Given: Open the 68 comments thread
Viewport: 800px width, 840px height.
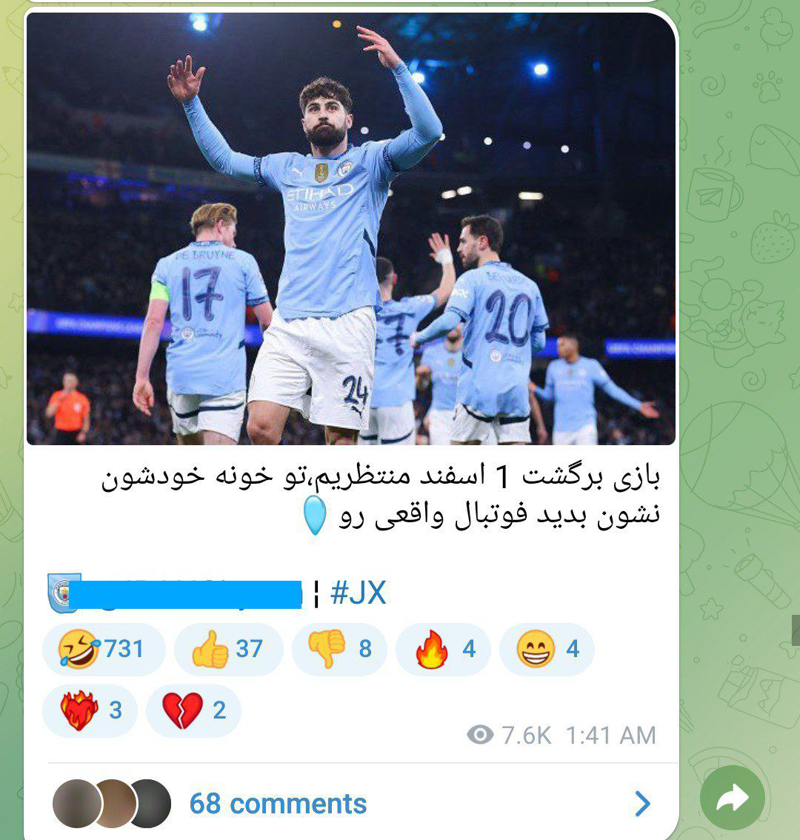Looking at the screenshot, I should coord(278,803).
